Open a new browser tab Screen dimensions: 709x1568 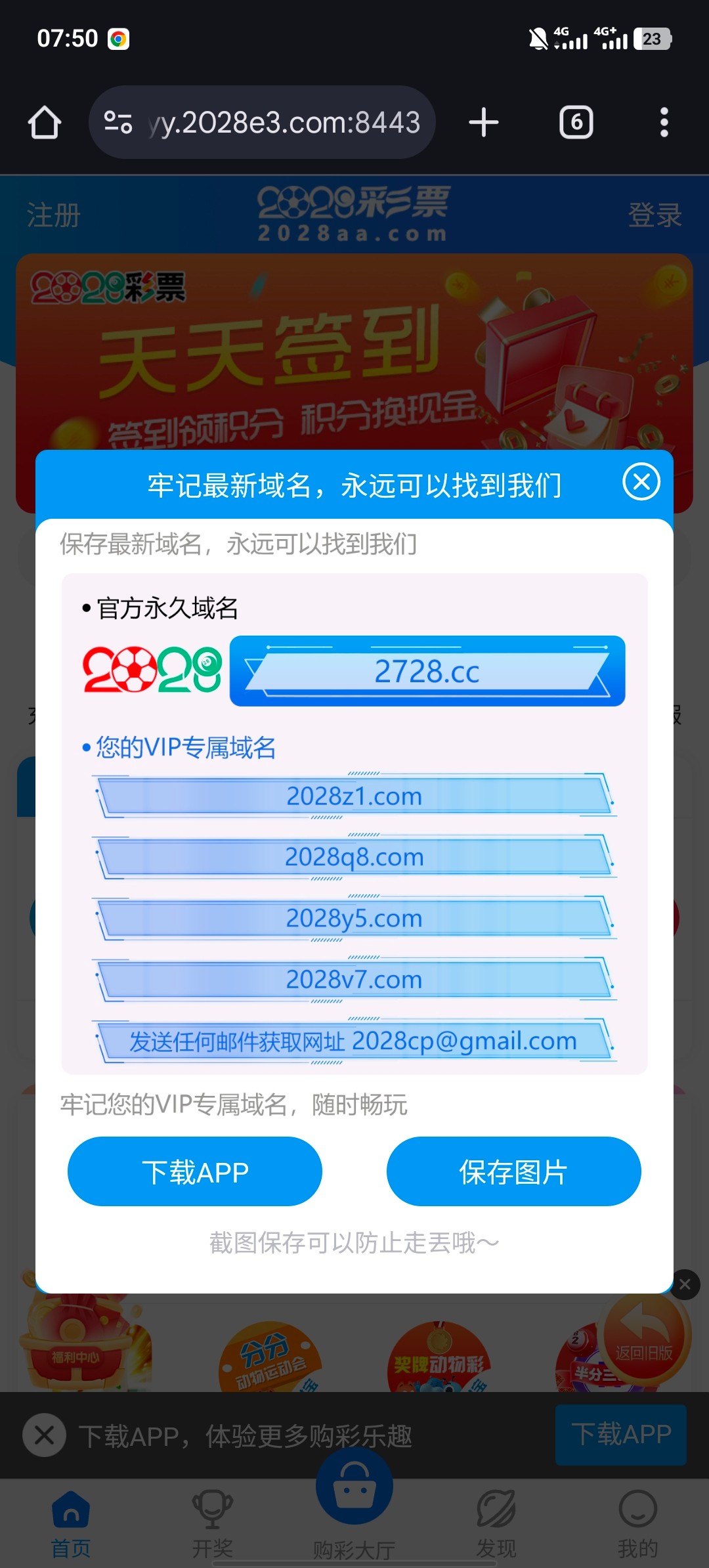484,123
